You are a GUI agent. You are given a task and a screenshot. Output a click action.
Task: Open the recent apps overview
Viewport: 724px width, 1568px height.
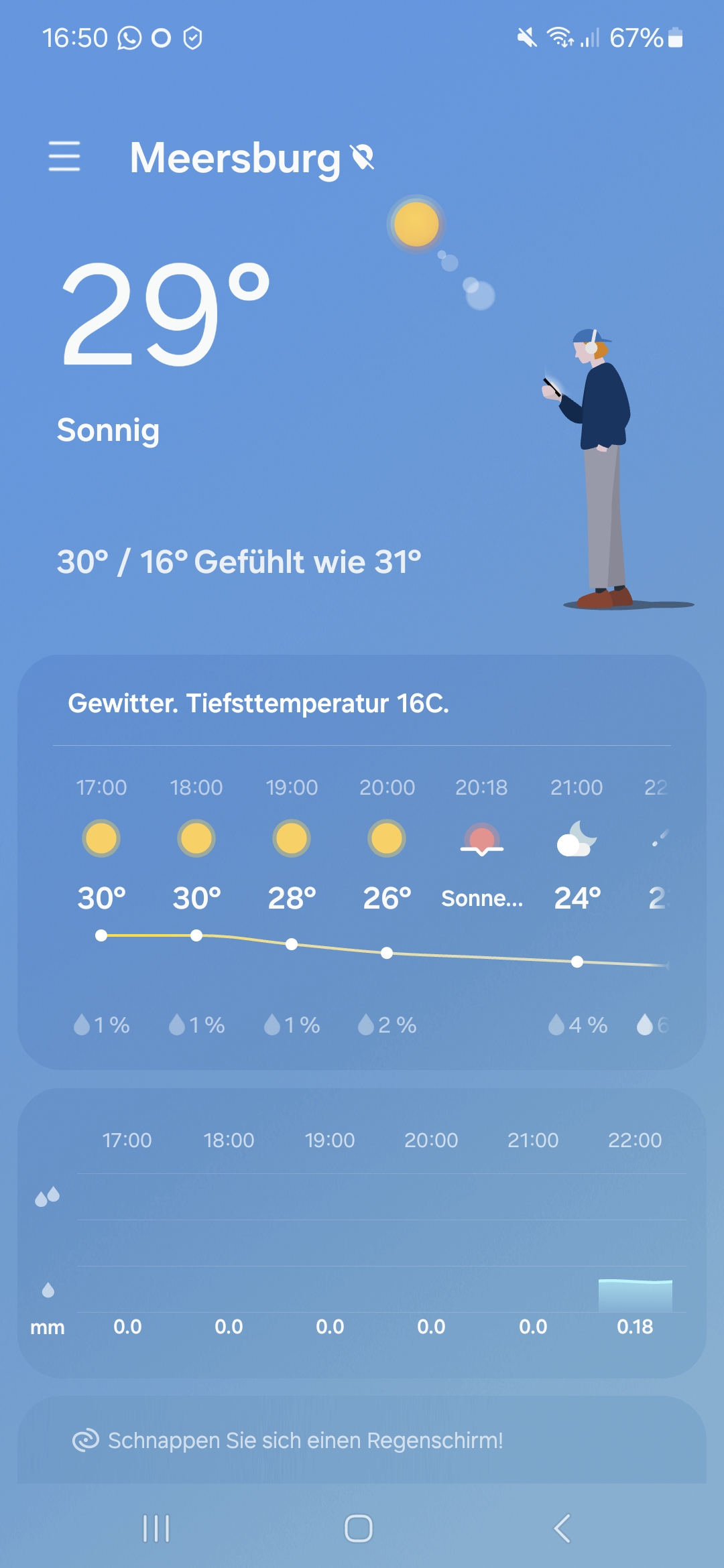tap(156, 1528)
